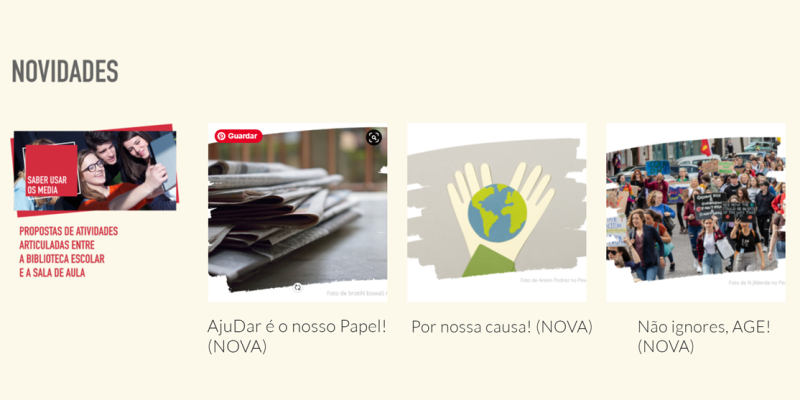The height and width of the screenshot is (400, 800).
Task: View the hands holding globe image tile
Action: click(x=497, y=212)
